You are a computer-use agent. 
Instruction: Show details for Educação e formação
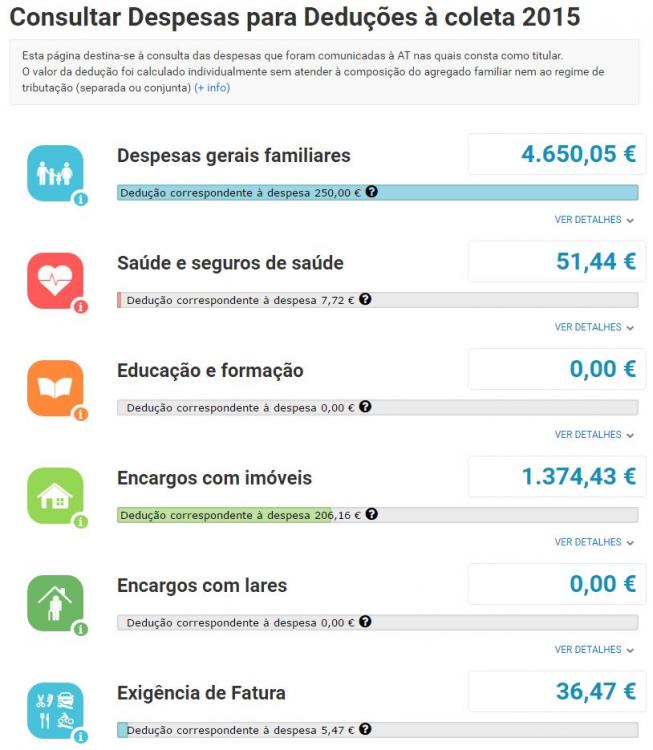coord(594,435)
